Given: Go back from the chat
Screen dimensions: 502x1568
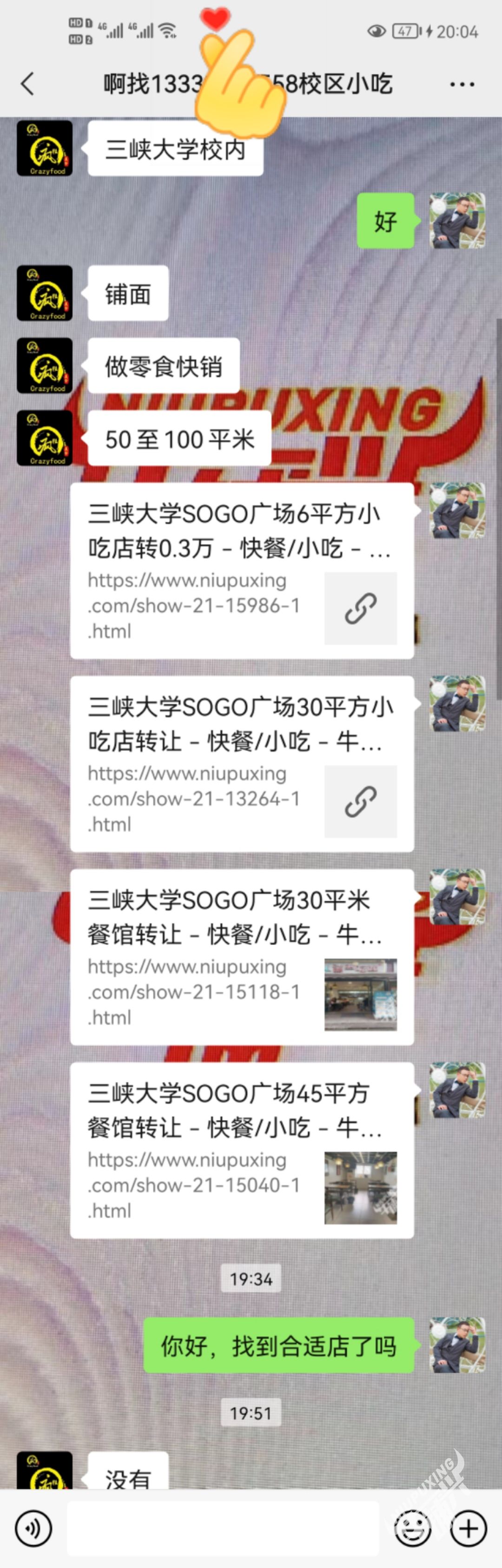Looking at the screenshot, I should 27,83.
